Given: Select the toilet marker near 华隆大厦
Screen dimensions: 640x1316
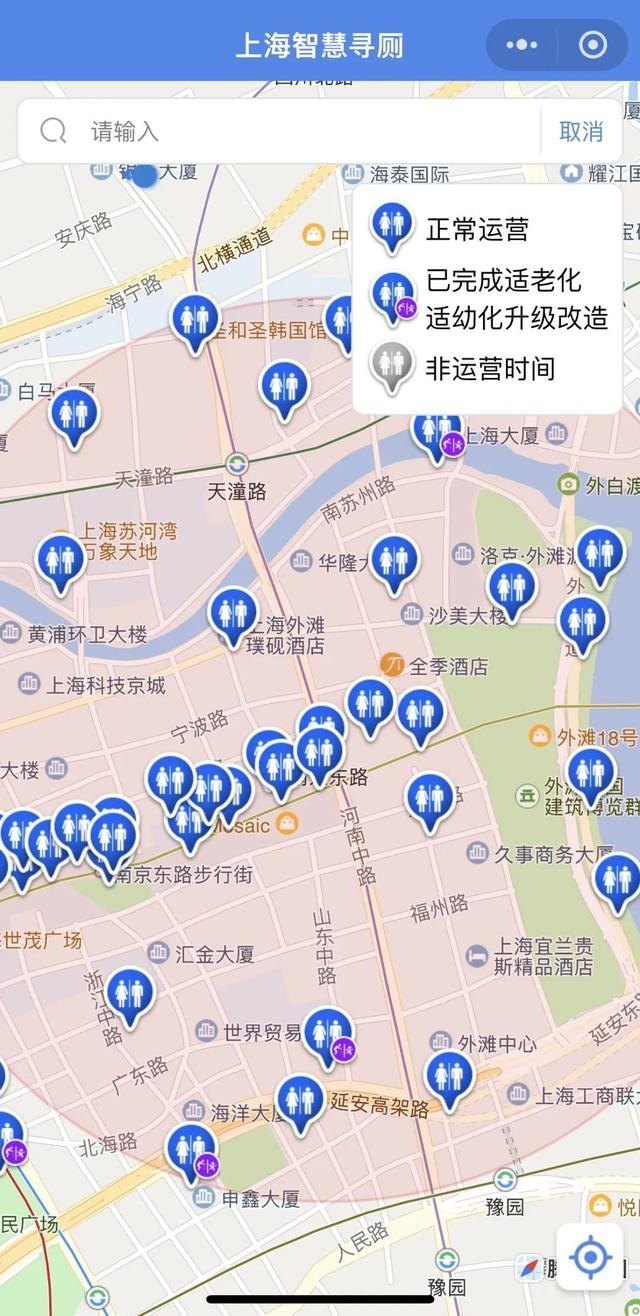Looking at the screenshot, I should pos(394,560).
